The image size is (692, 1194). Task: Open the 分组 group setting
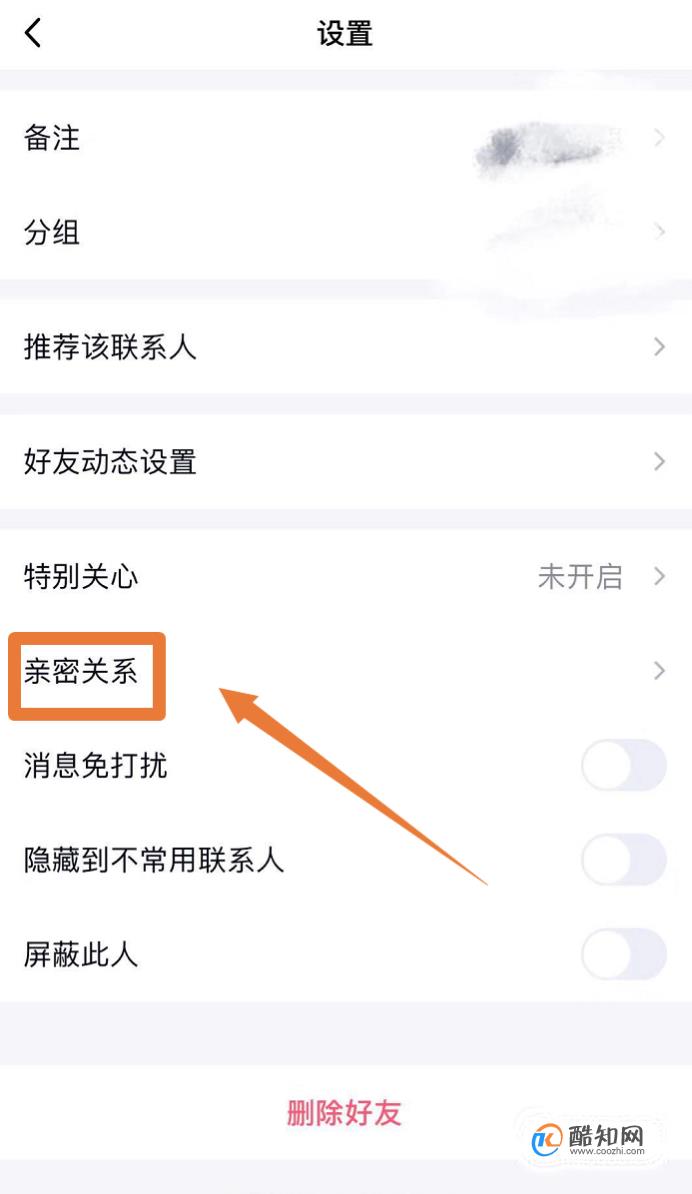click(346, 232)
